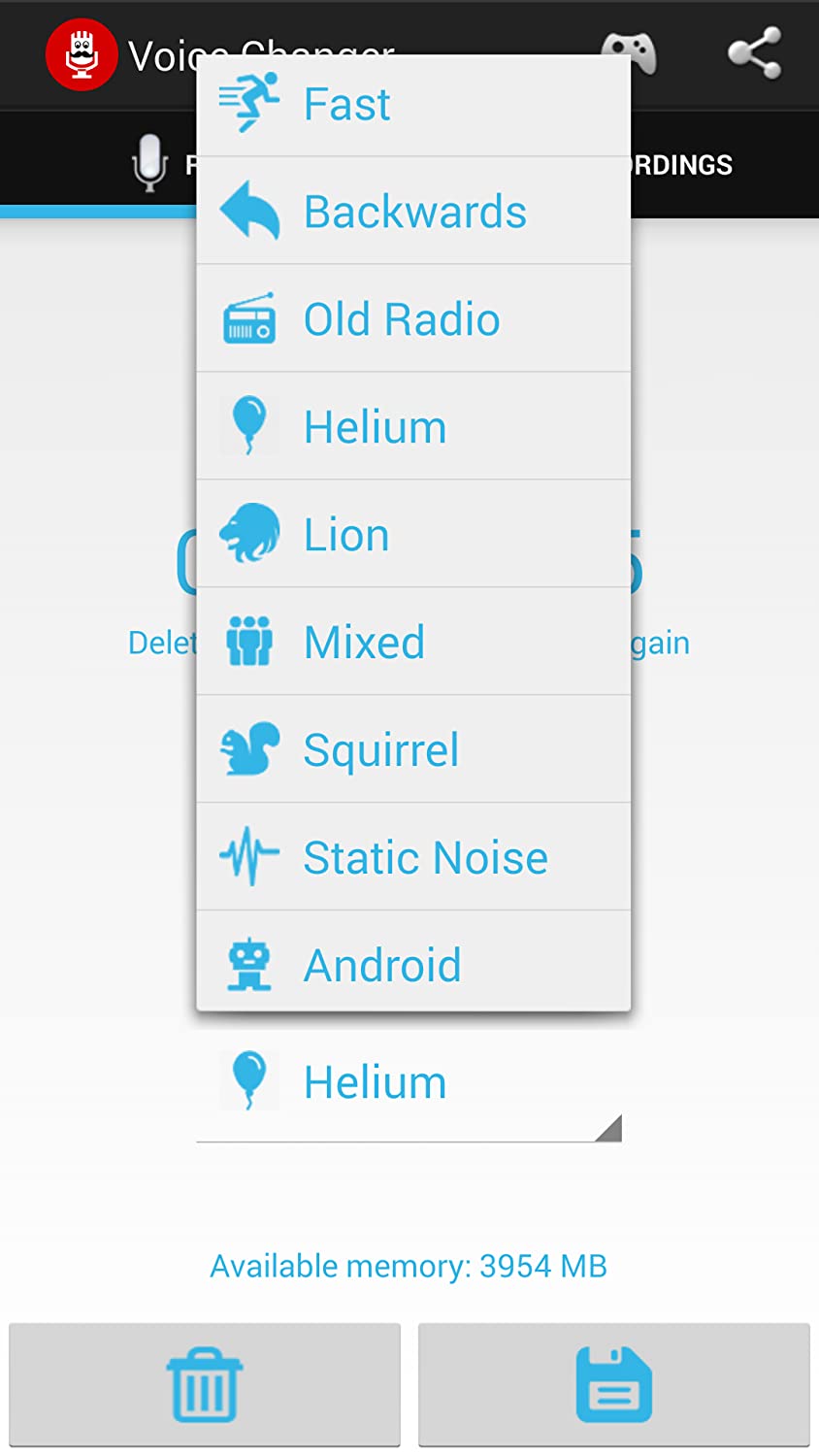Click the Static Noise waveform icon

249,857
